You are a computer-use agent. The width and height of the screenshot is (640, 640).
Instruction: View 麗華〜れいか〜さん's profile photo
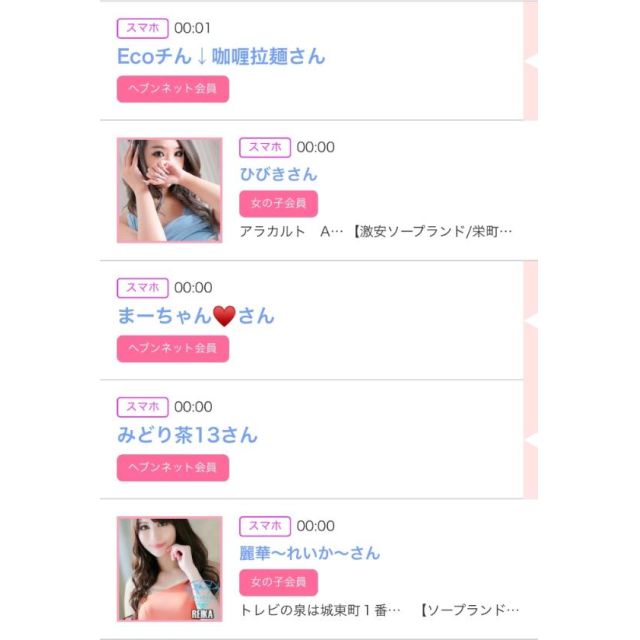tap(169, 568)
